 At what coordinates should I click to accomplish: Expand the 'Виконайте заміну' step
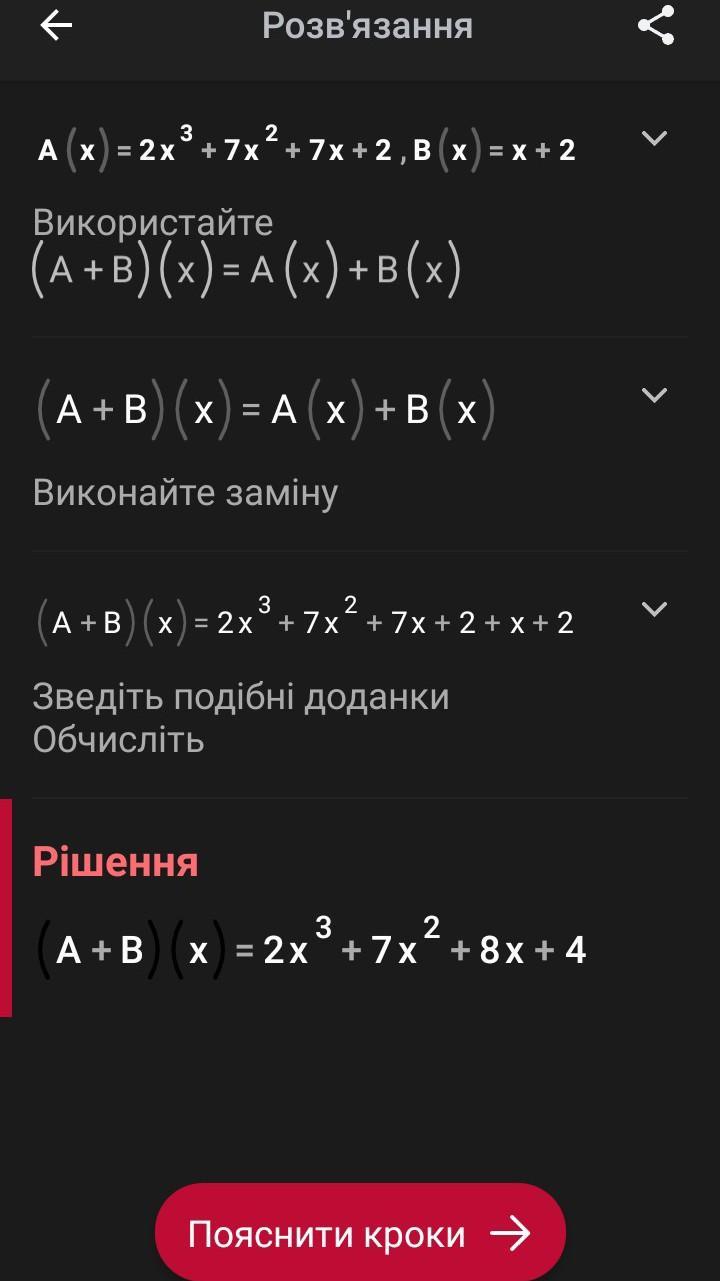[654, 395]
